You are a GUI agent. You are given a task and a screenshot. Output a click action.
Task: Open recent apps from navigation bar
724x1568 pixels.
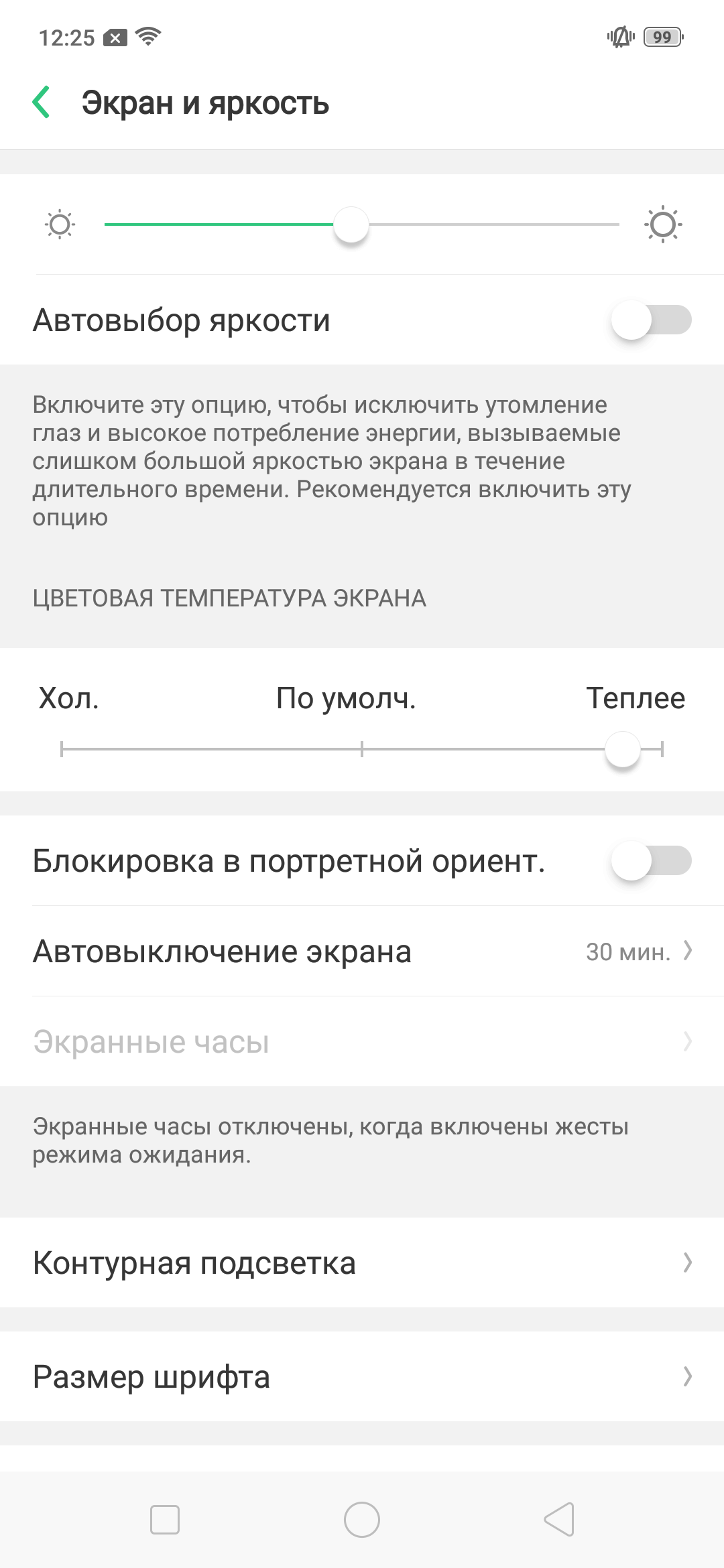165,1520
